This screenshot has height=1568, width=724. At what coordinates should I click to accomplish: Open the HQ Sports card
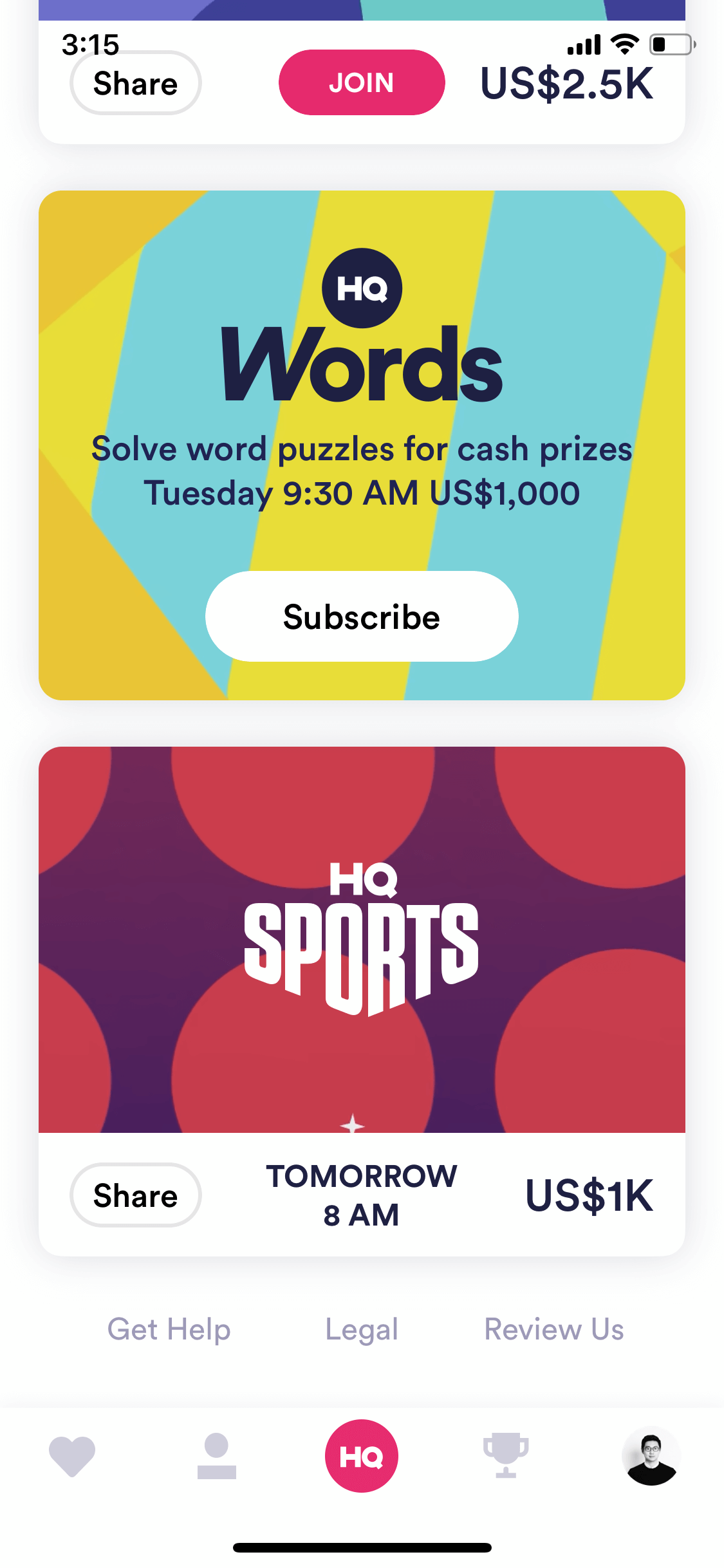pyautogui.click(x=362, y=940)
